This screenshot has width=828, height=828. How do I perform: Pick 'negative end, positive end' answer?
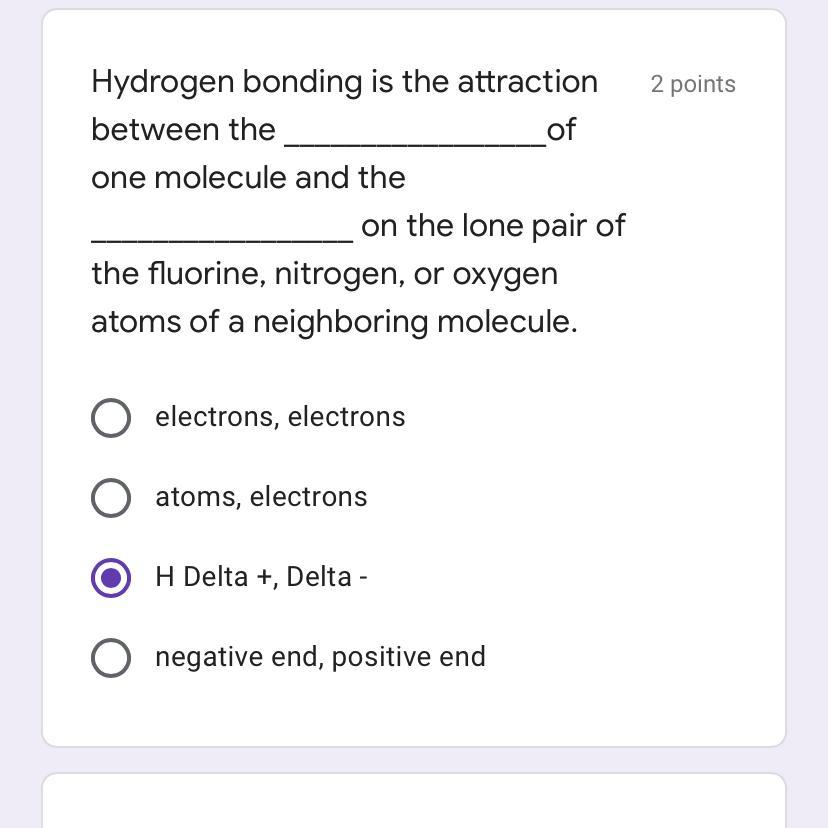pos(110,658)
